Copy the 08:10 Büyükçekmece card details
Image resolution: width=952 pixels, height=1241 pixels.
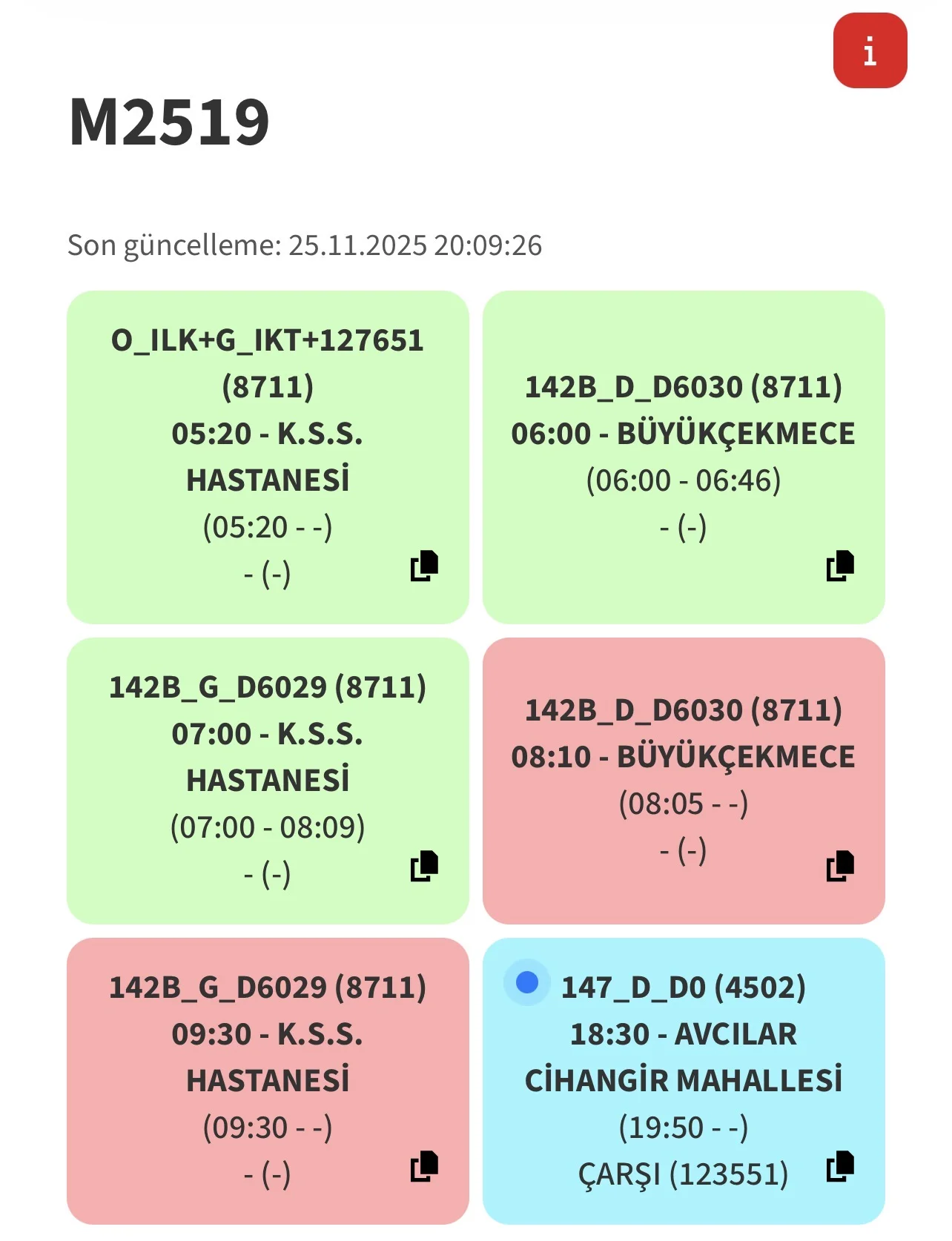pos(840,866)
